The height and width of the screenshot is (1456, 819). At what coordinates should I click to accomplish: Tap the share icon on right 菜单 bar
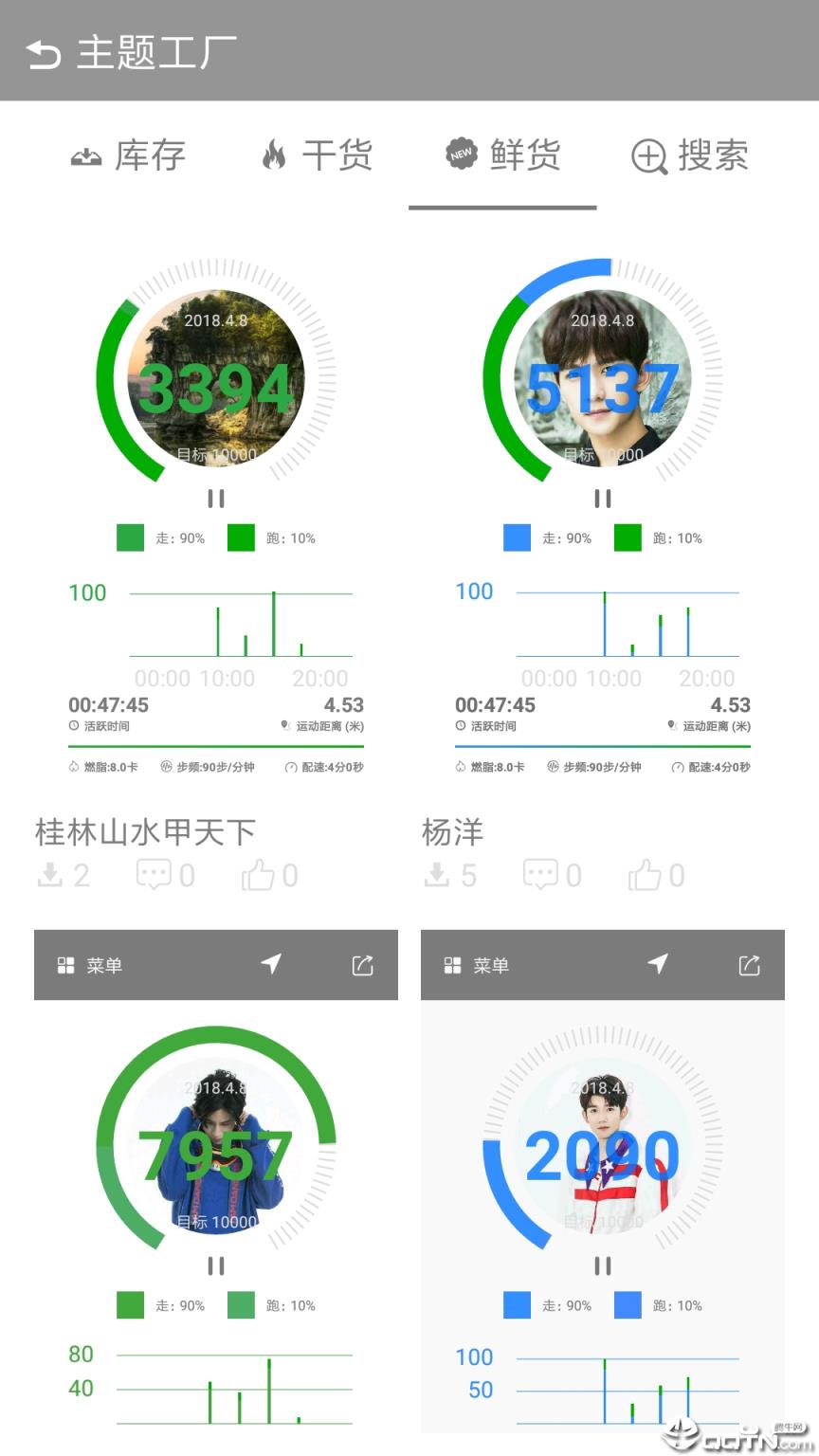click(x=750, y=965)
